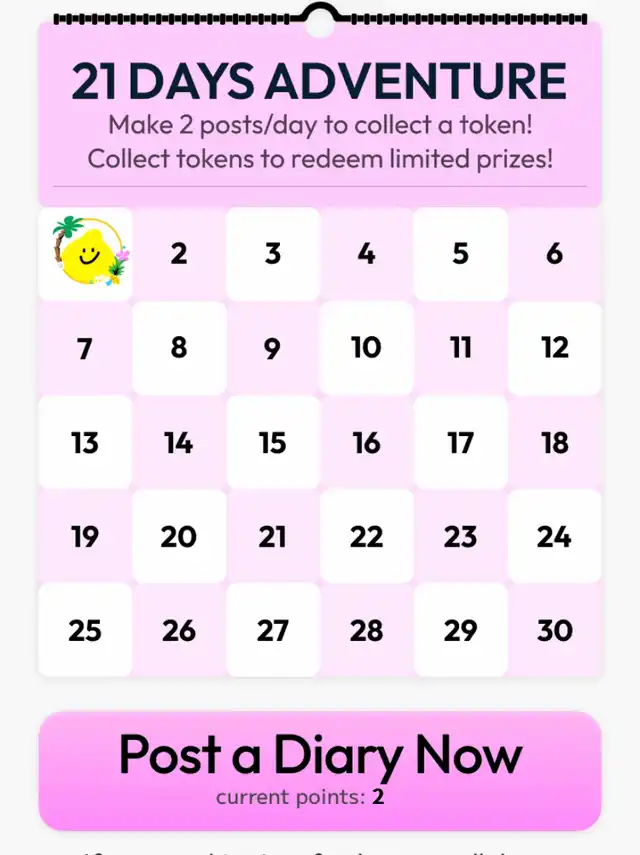The image size is (640, 855).
Task: Tap the Post a Diary Now button
Action: (320, 768)
